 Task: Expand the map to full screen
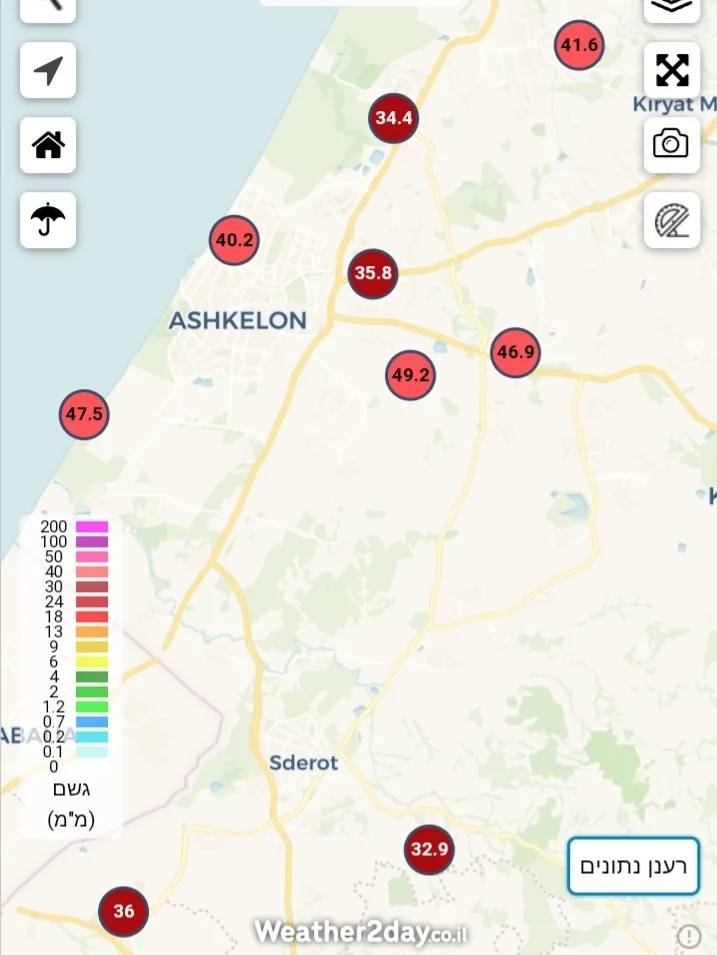coord(671,70)
